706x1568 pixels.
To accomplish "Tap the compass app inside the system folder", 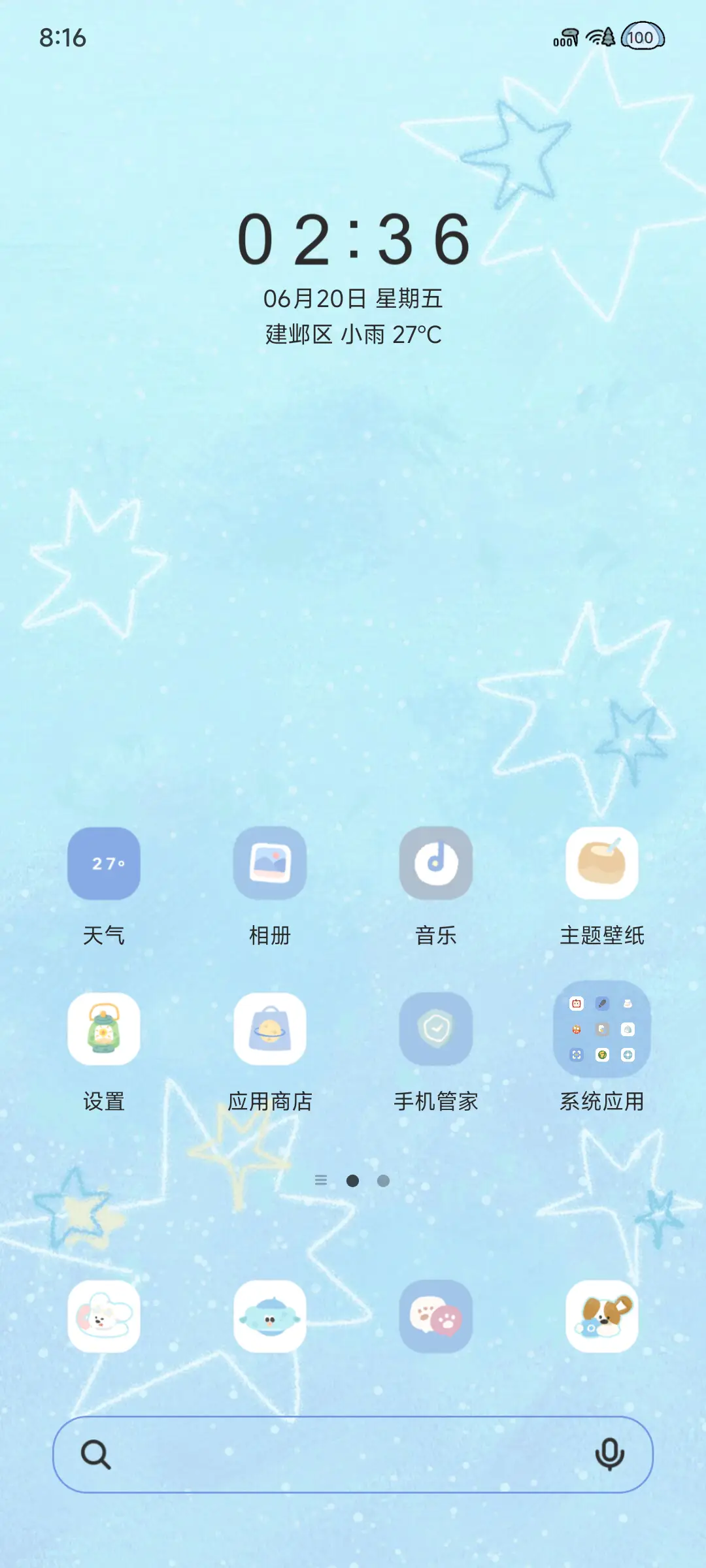I will 628,1054.
